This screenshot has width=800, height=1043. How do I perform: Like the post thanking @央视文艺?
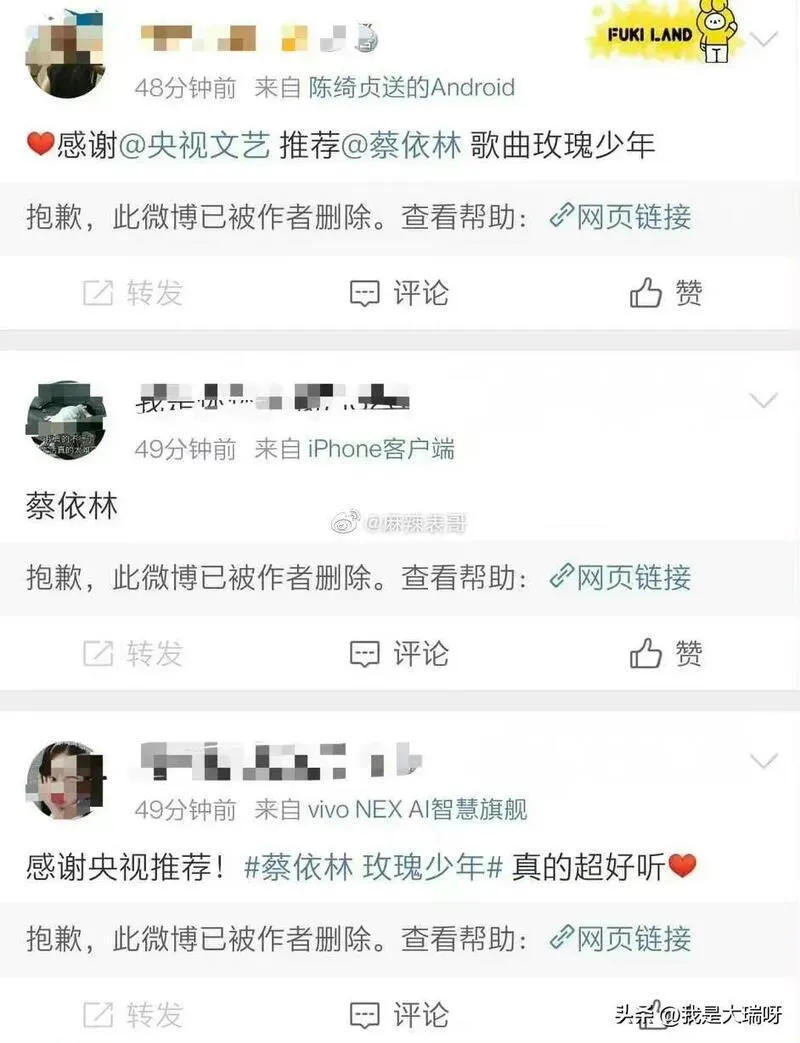click(x=666, y=293)
